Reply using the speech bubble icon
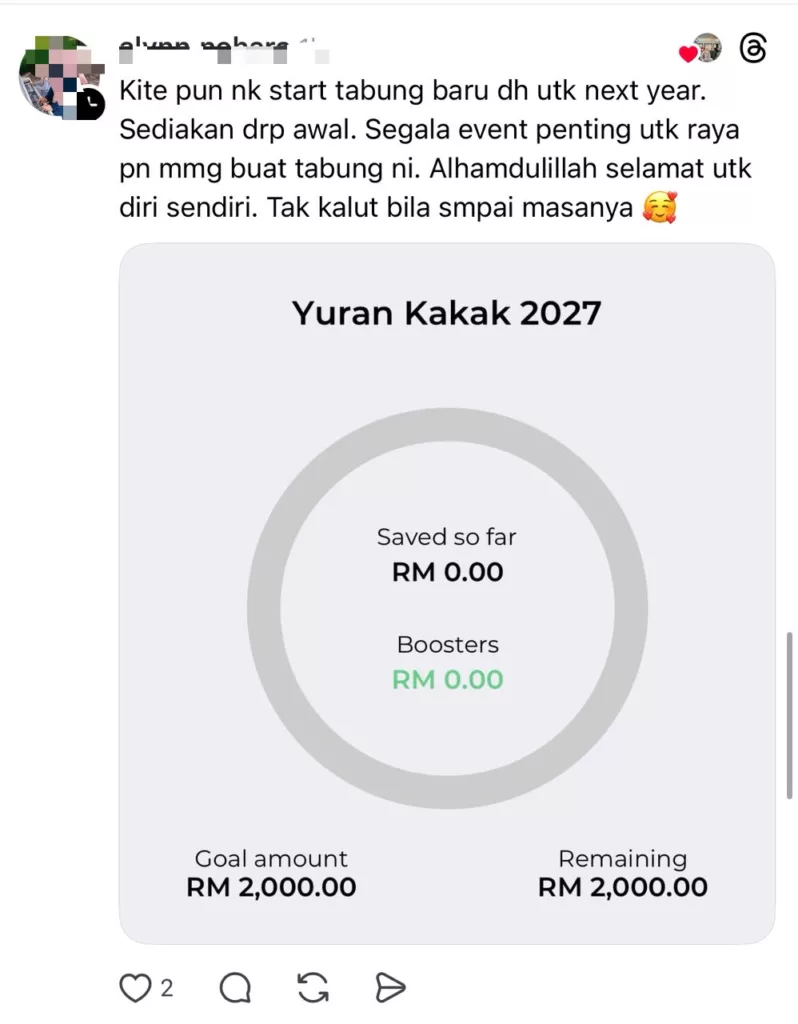 click(235, 987)
